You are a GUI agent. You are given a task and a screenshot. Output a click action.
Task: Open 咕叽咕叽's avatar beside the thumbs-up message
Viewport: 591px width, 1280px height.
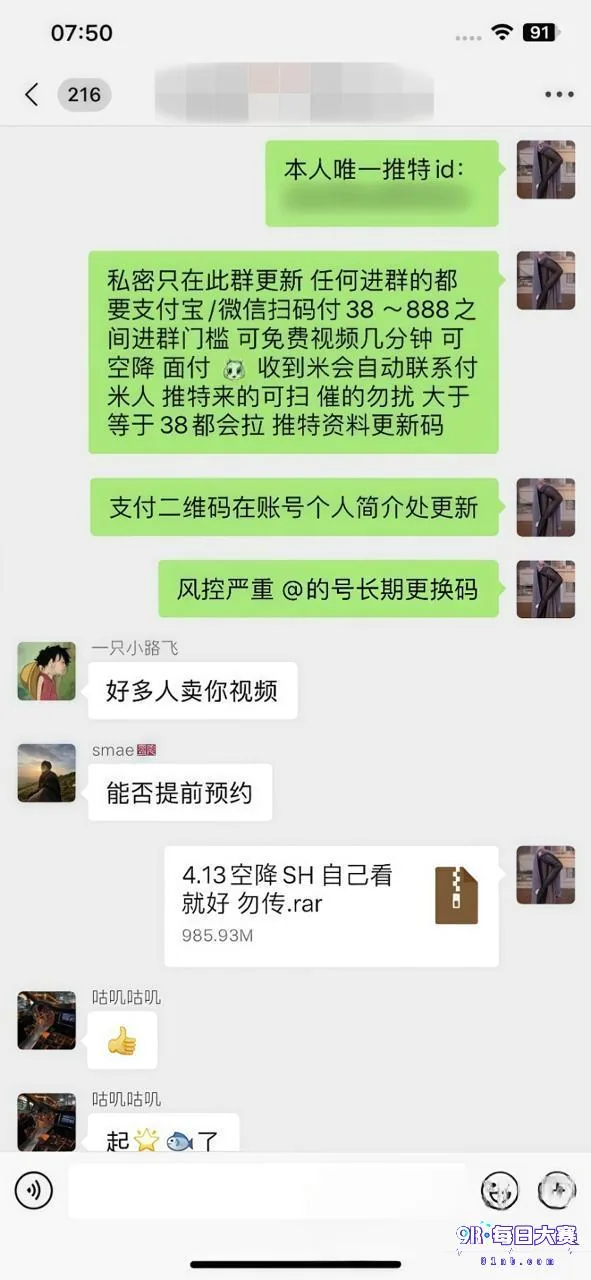[x=46, y=1020]
